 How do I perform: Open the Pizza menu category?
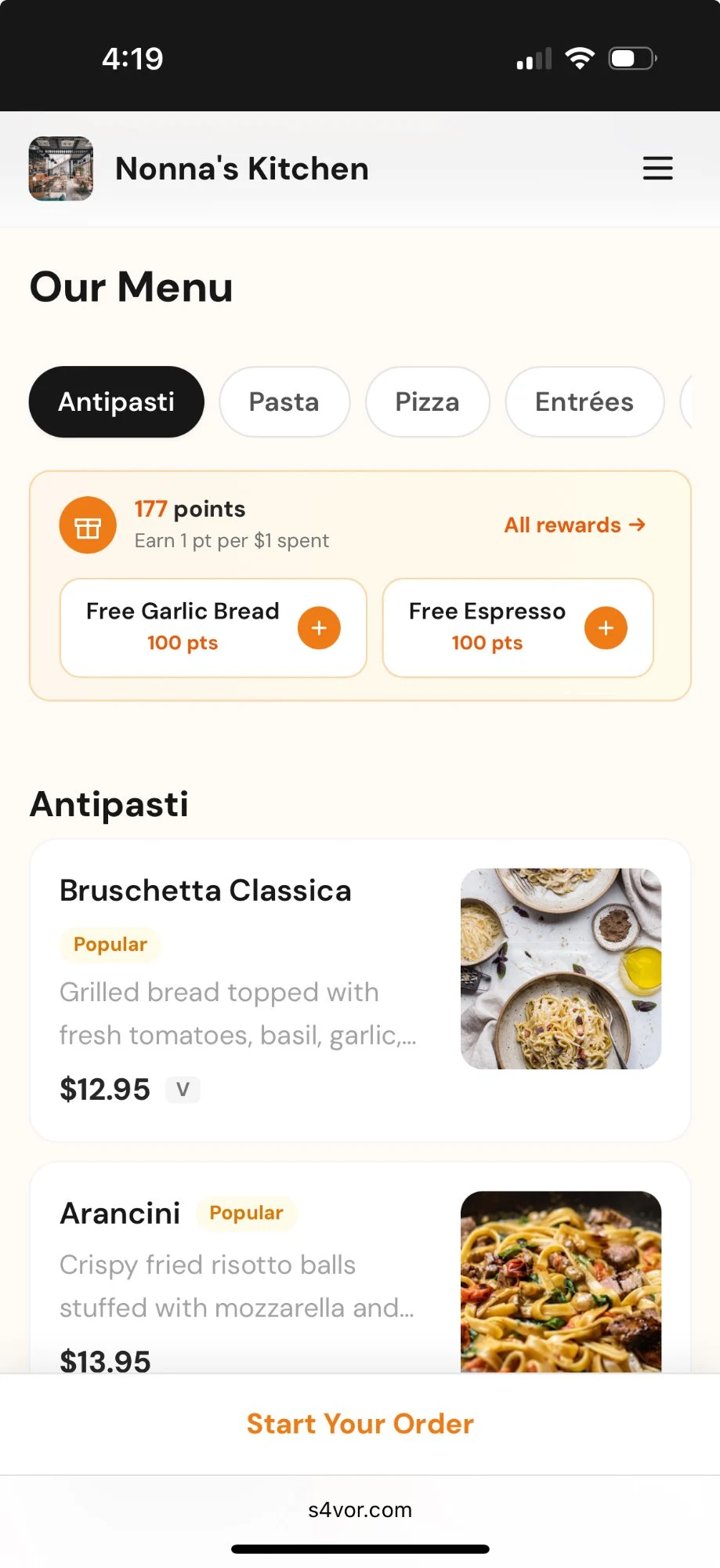click(x=427, y=401)
